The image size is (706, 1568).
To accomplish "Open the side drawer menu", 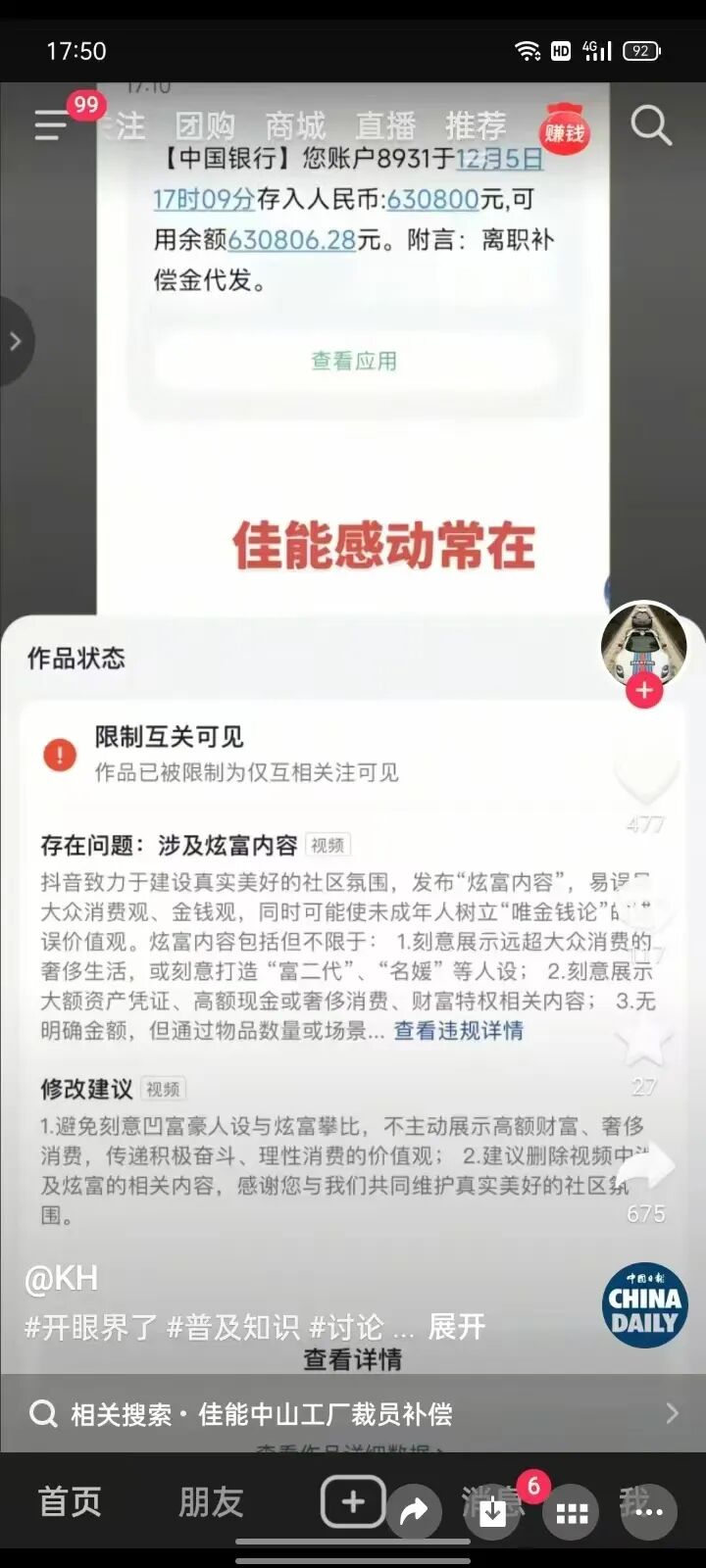I will [x=51, y=125].
